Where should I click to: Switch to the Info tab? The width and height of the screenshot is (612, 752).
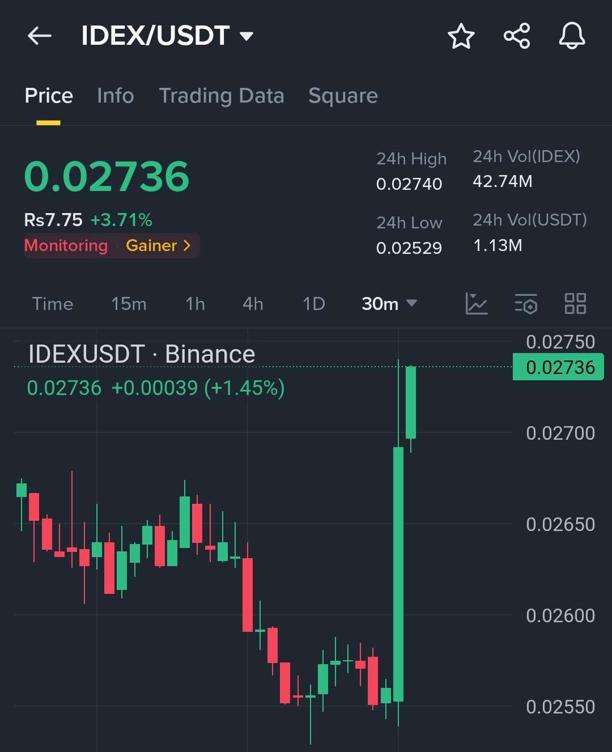point(115,96)
